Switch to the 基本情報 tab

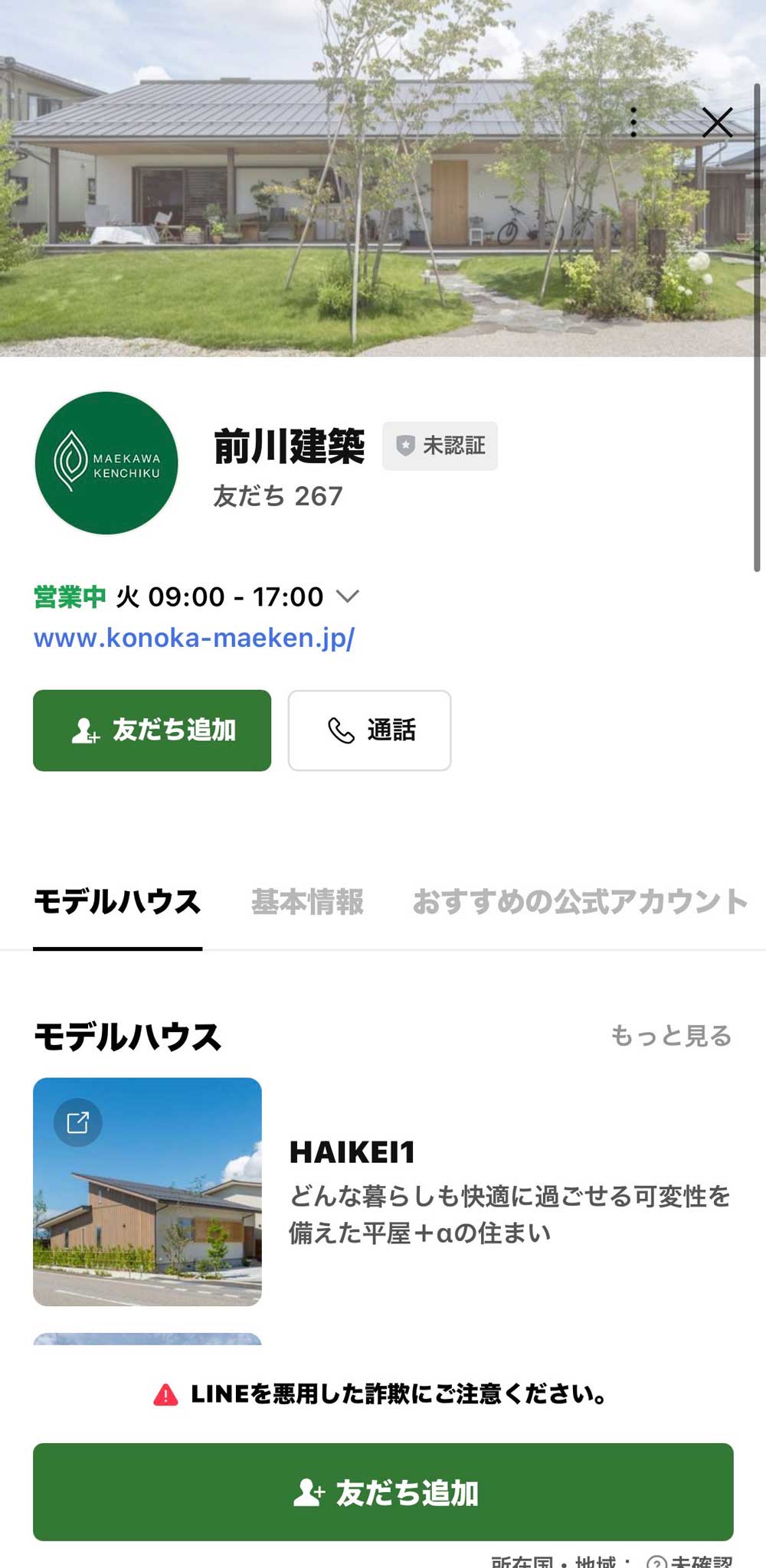click(307, 902)
